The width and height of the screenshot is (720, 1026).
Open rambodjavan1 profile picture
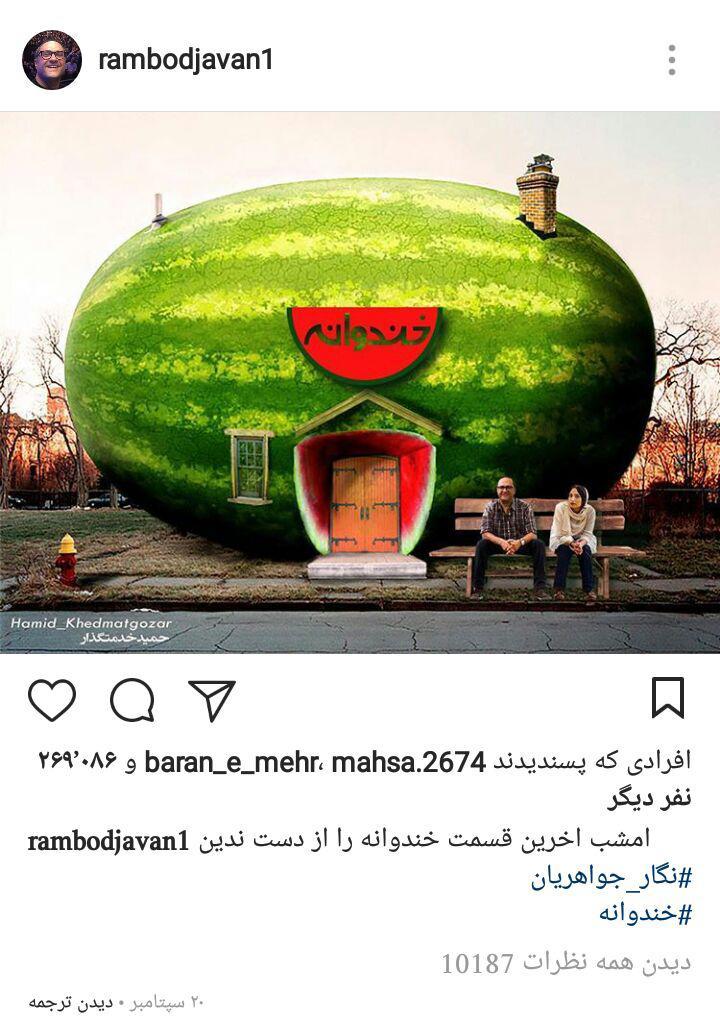pyautogui.click(x=51, y=60)
